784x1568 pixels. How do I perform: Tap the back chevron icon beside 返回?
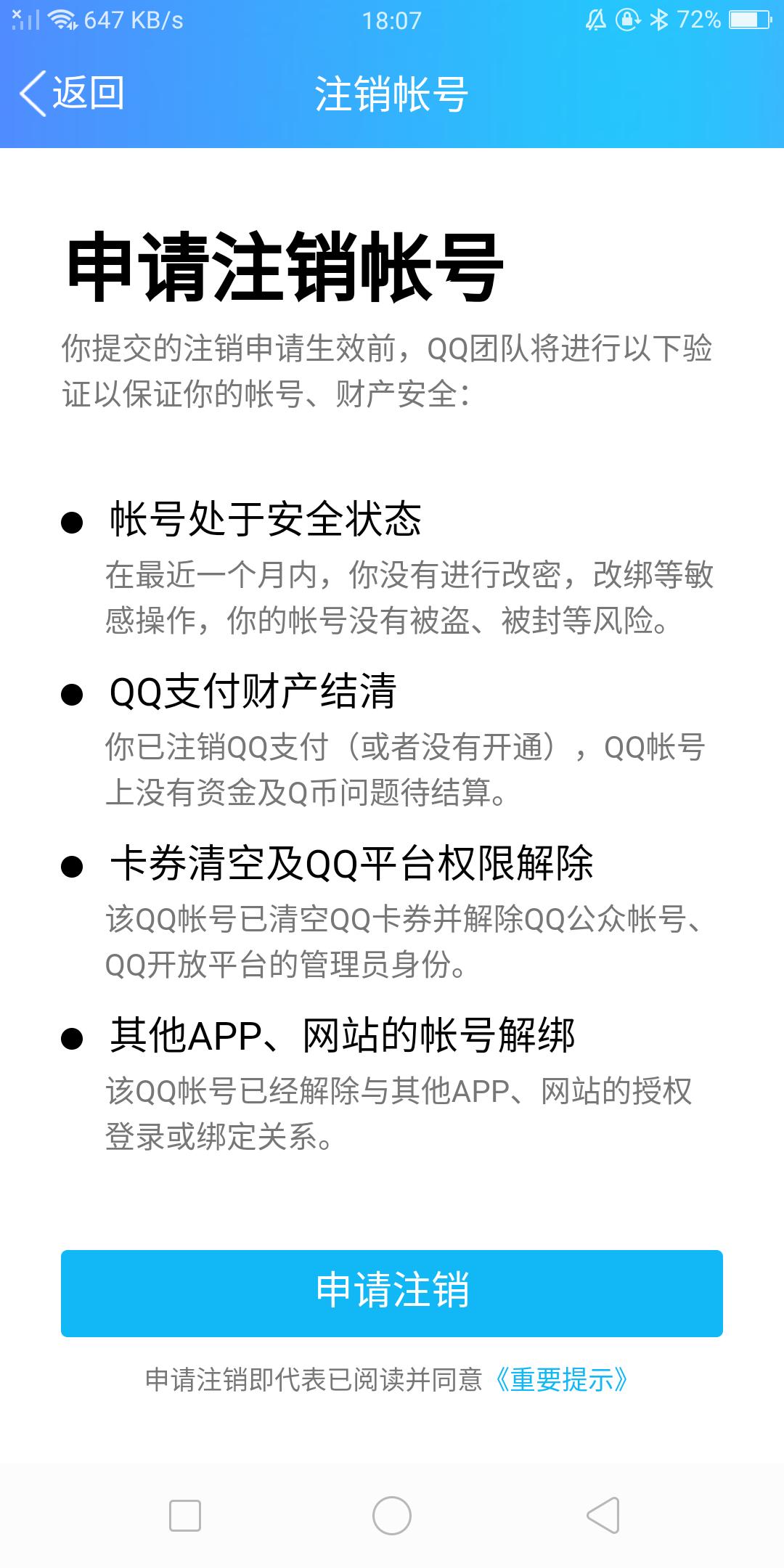(x=35, y=93)
